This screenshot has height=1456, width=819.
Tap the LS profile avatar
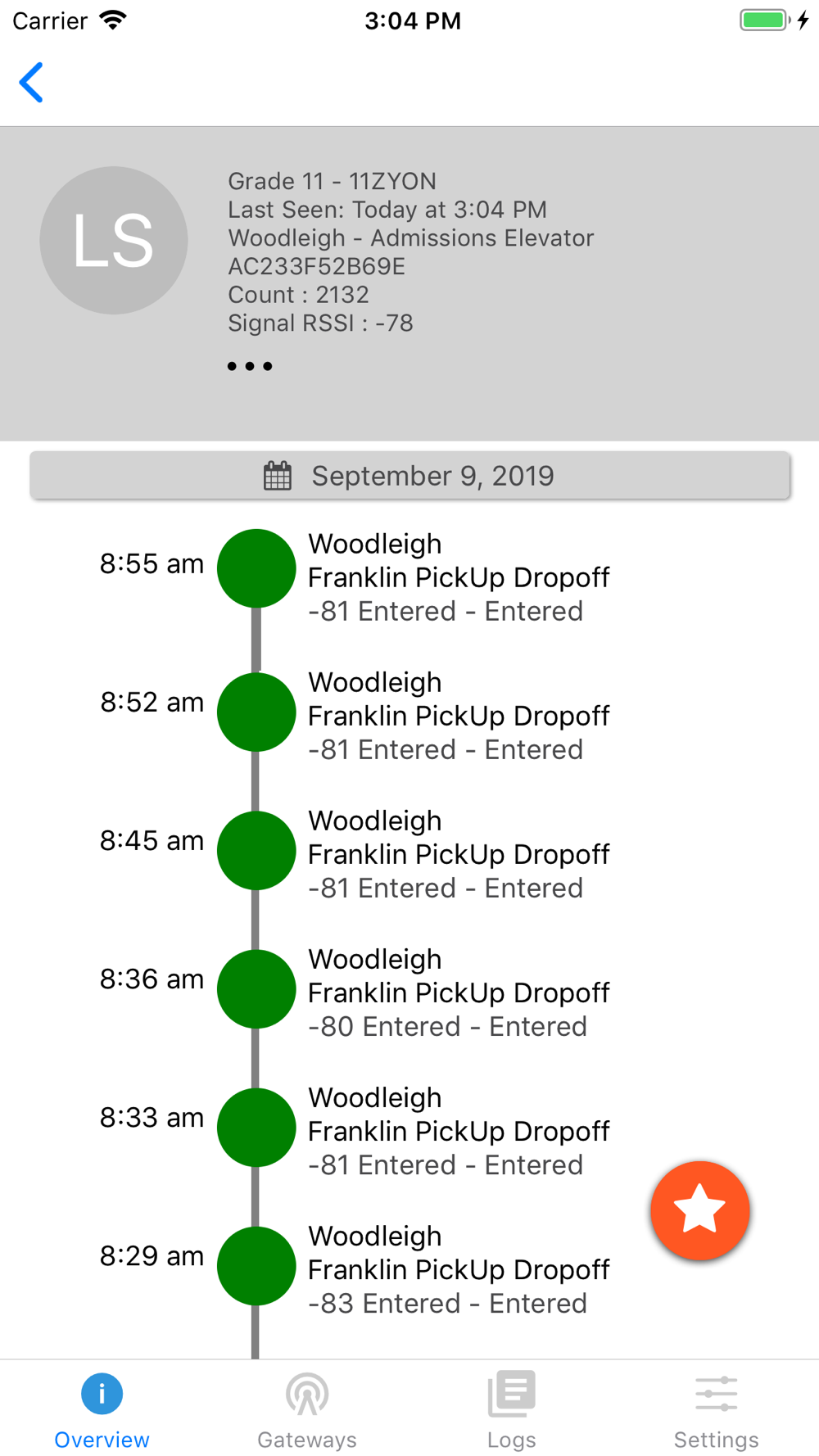click(114, 240)
